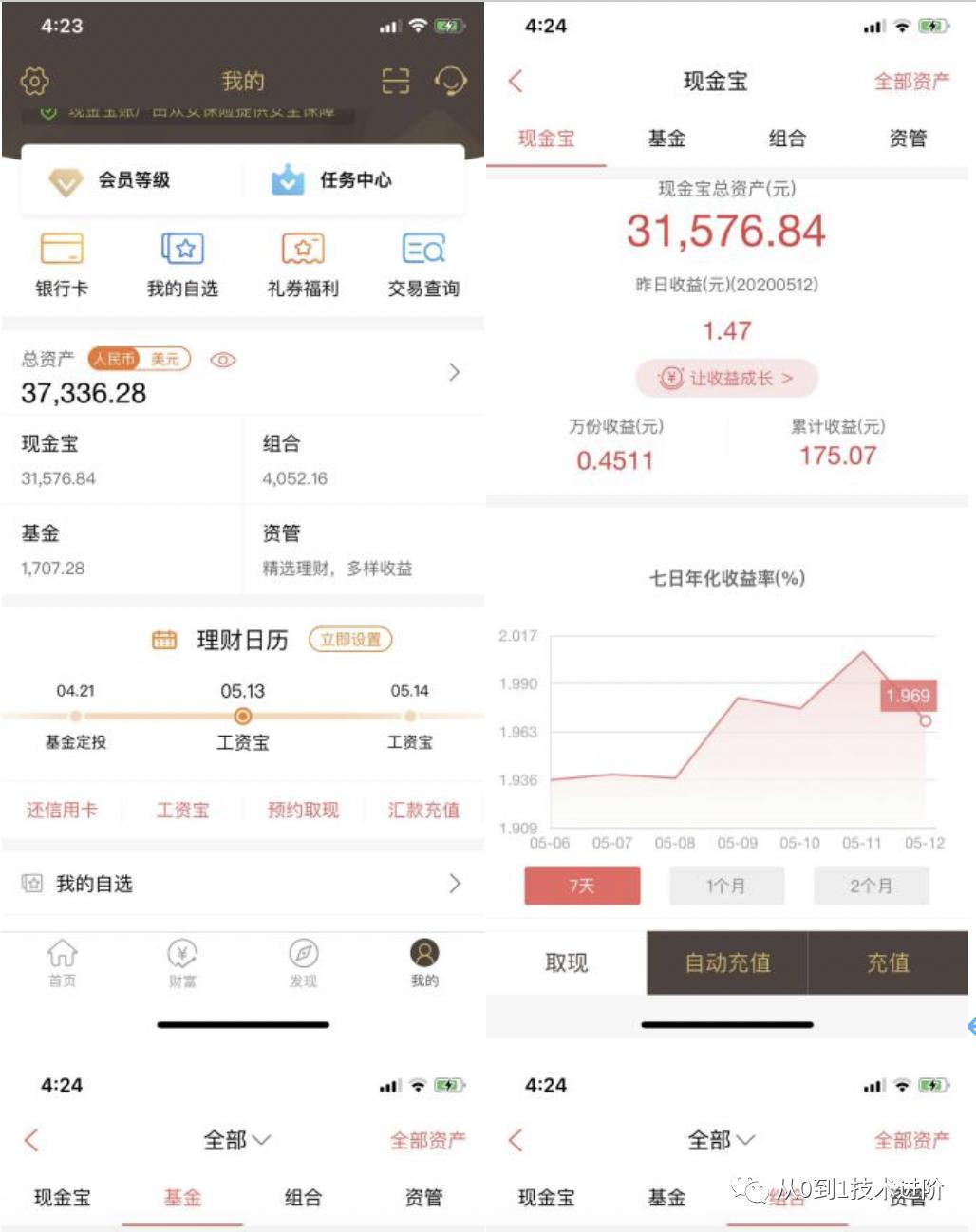
Task: Select 财富 in the bottom navigation bar
Action: coord(181,963)
